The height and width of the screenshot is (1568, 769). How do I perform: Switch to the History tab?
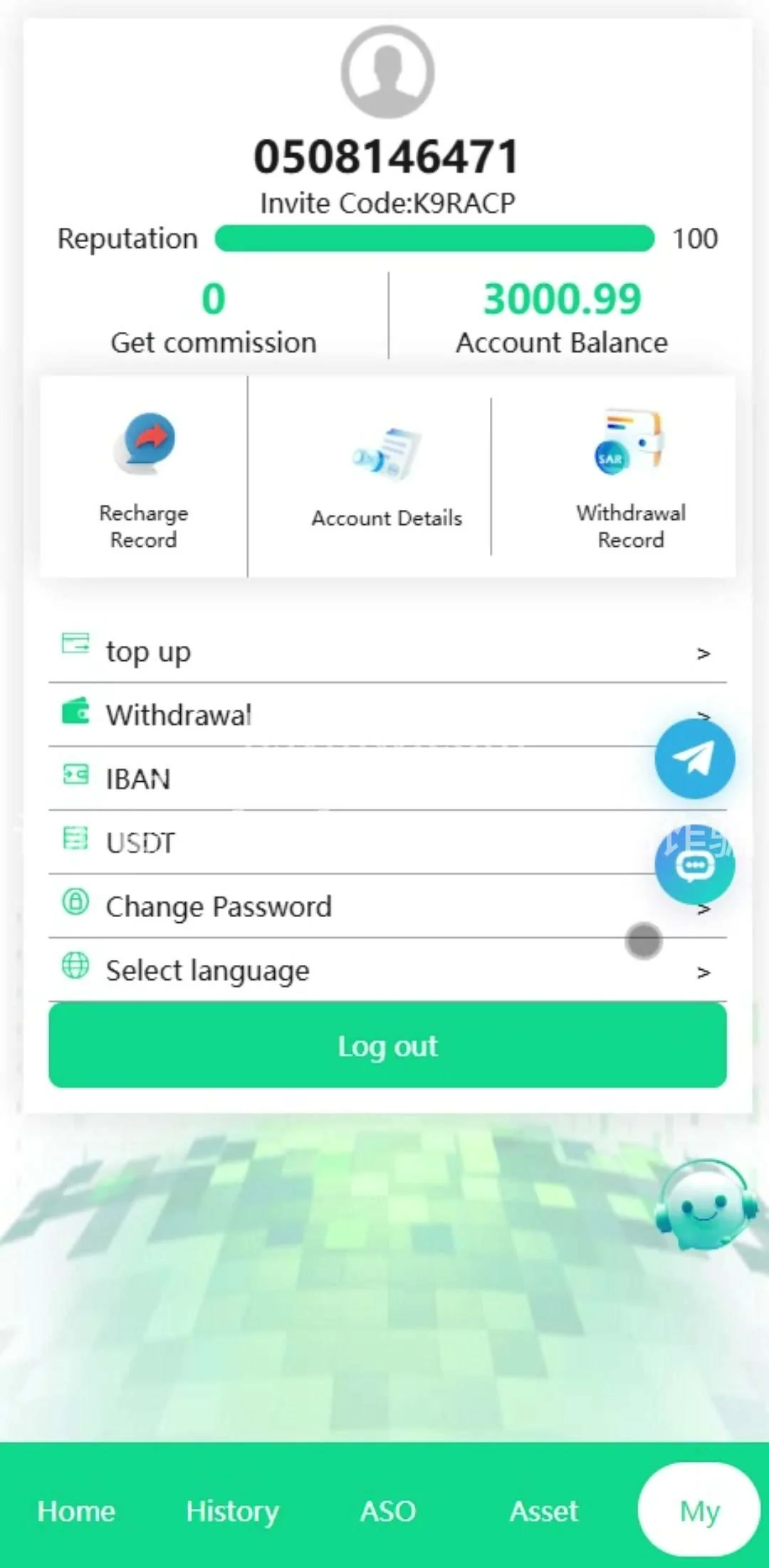pyautogui.click(x=232, y=1511)
